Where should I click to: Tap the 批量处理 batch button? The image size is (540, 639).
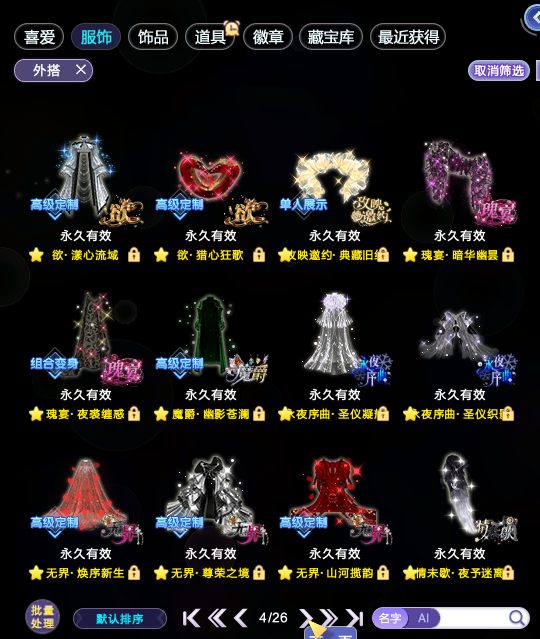coord(42,617)
